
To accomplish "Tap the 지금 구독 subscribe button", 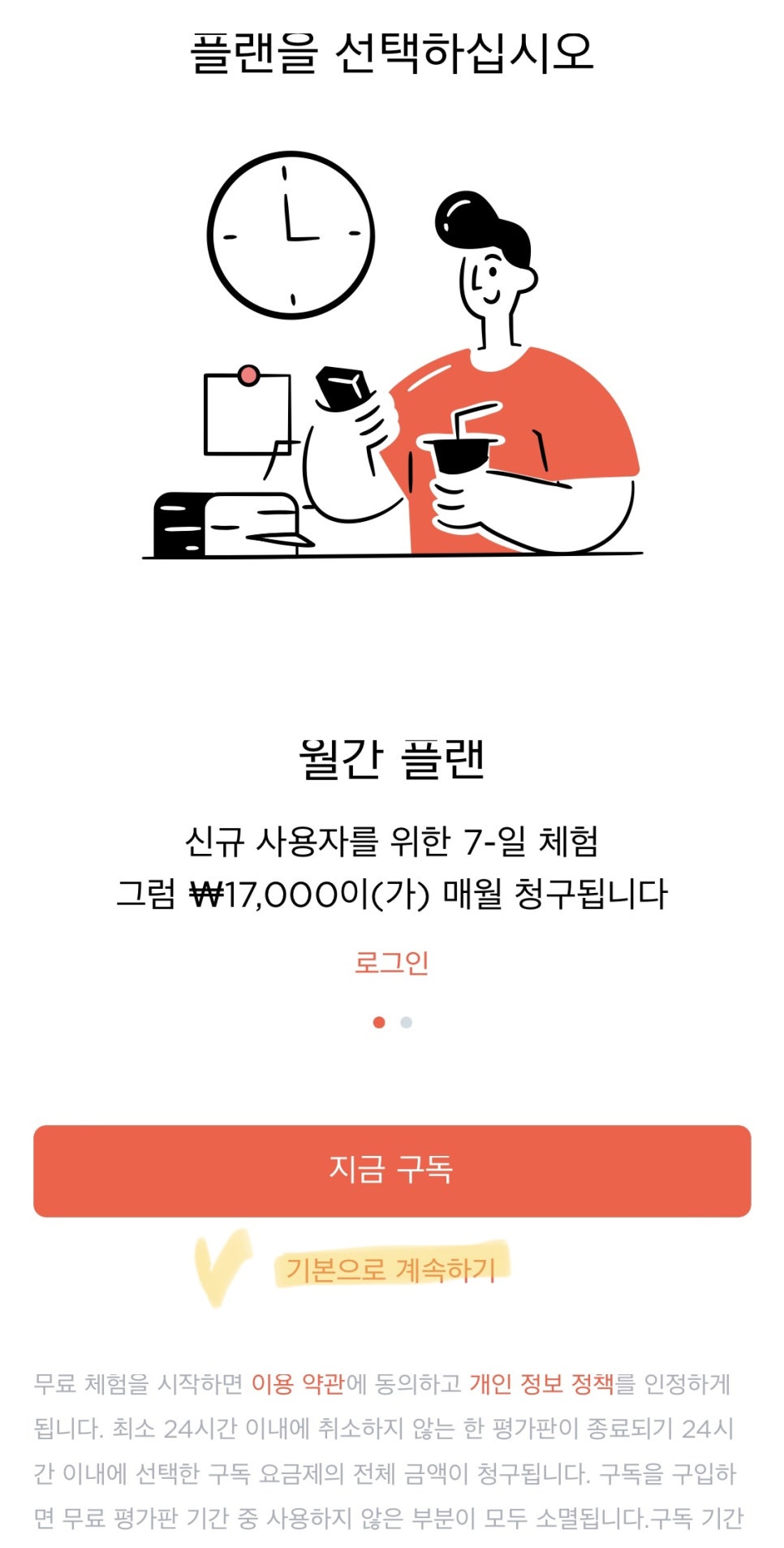I will pyautogui.click(x=392, y=1171).
